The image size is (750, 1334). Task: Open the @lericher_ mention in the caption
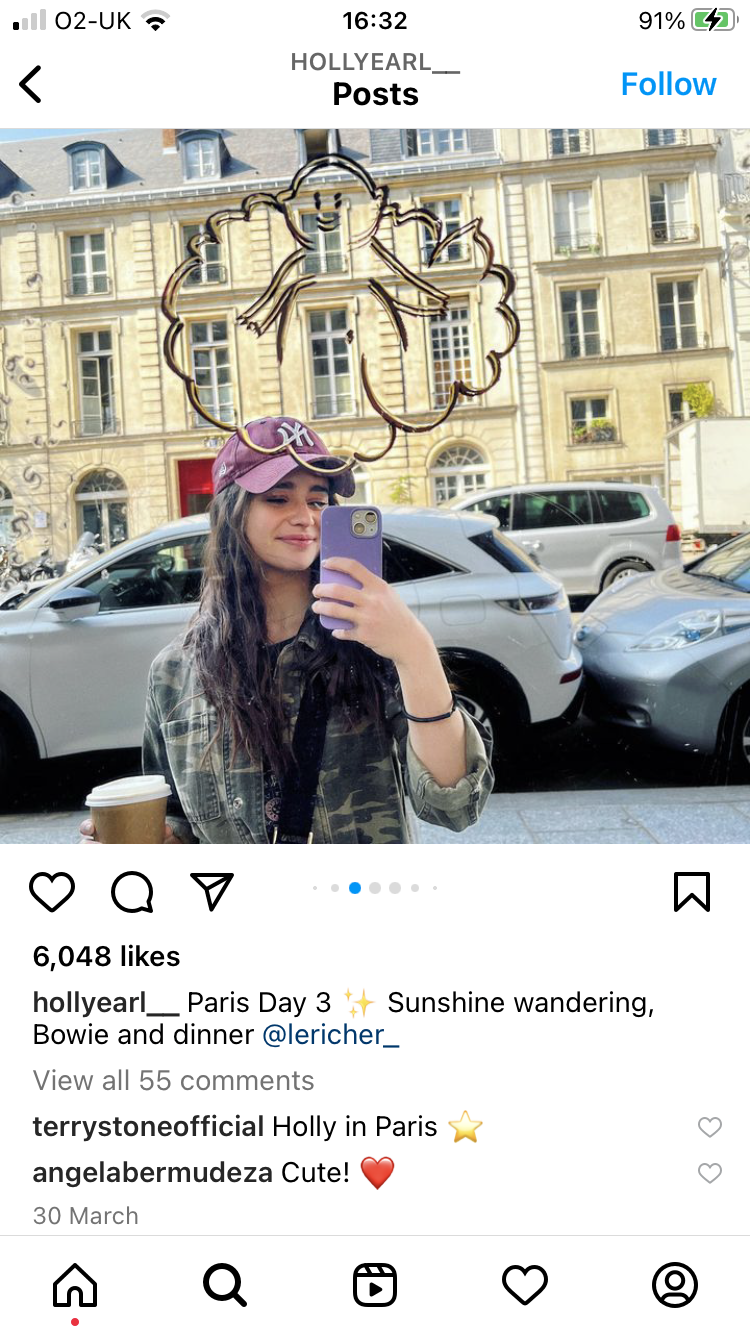pos(330,1034)
